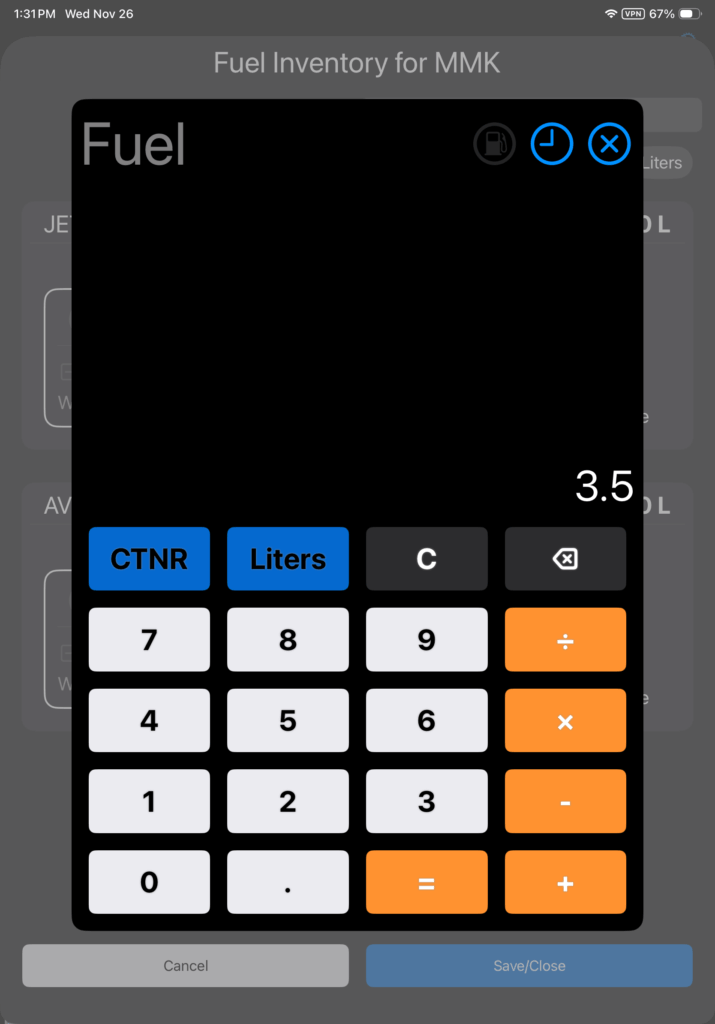The image size is (715, 1024).
Task: Delete last digit with backspace key
Action: tap(565, 559)
